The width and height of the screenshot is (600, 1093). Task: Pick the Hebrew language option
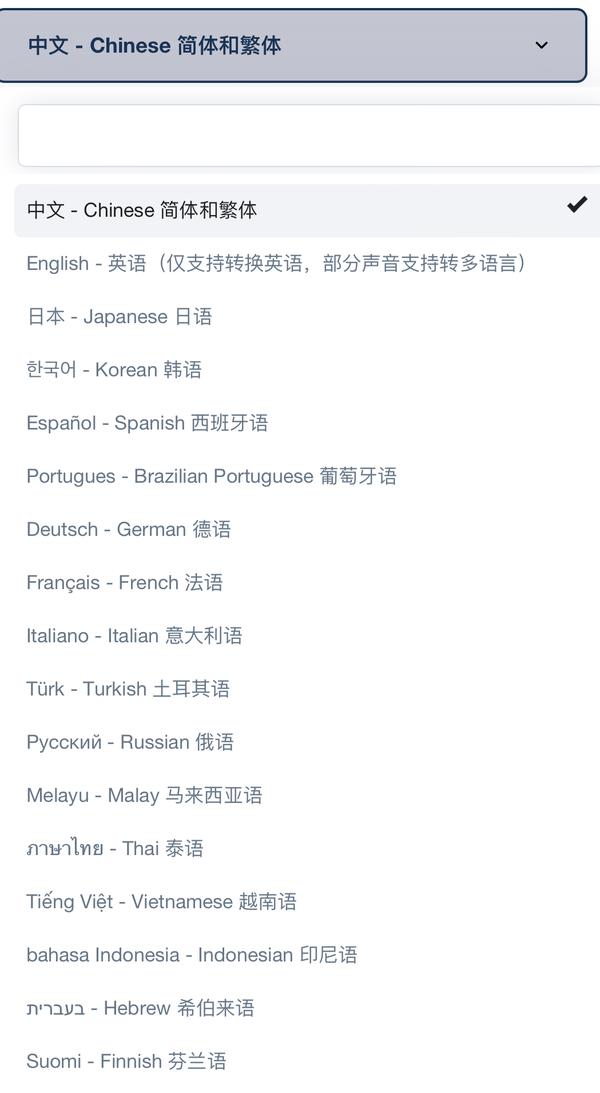pos(140,1008)
